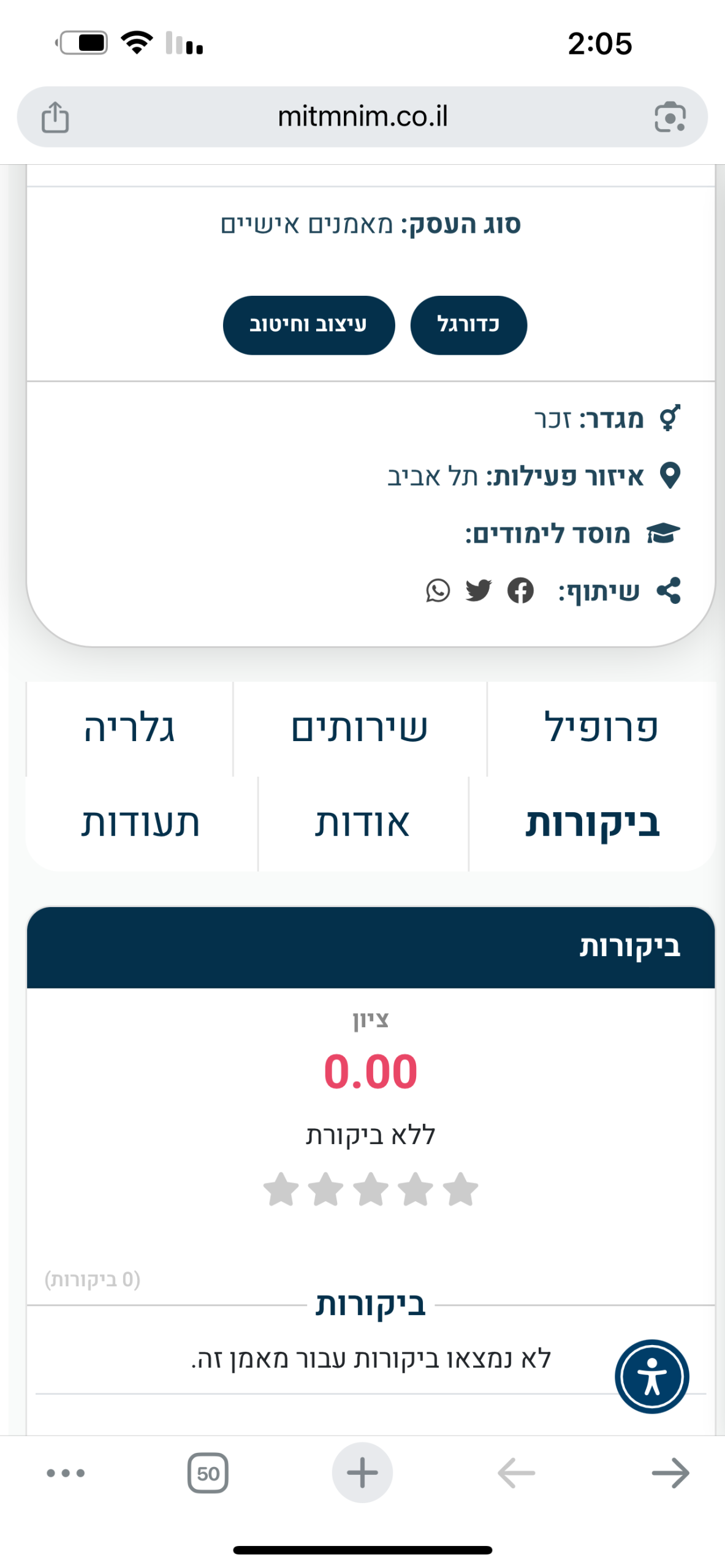Share the profile on Twitter

coord(479,590)
